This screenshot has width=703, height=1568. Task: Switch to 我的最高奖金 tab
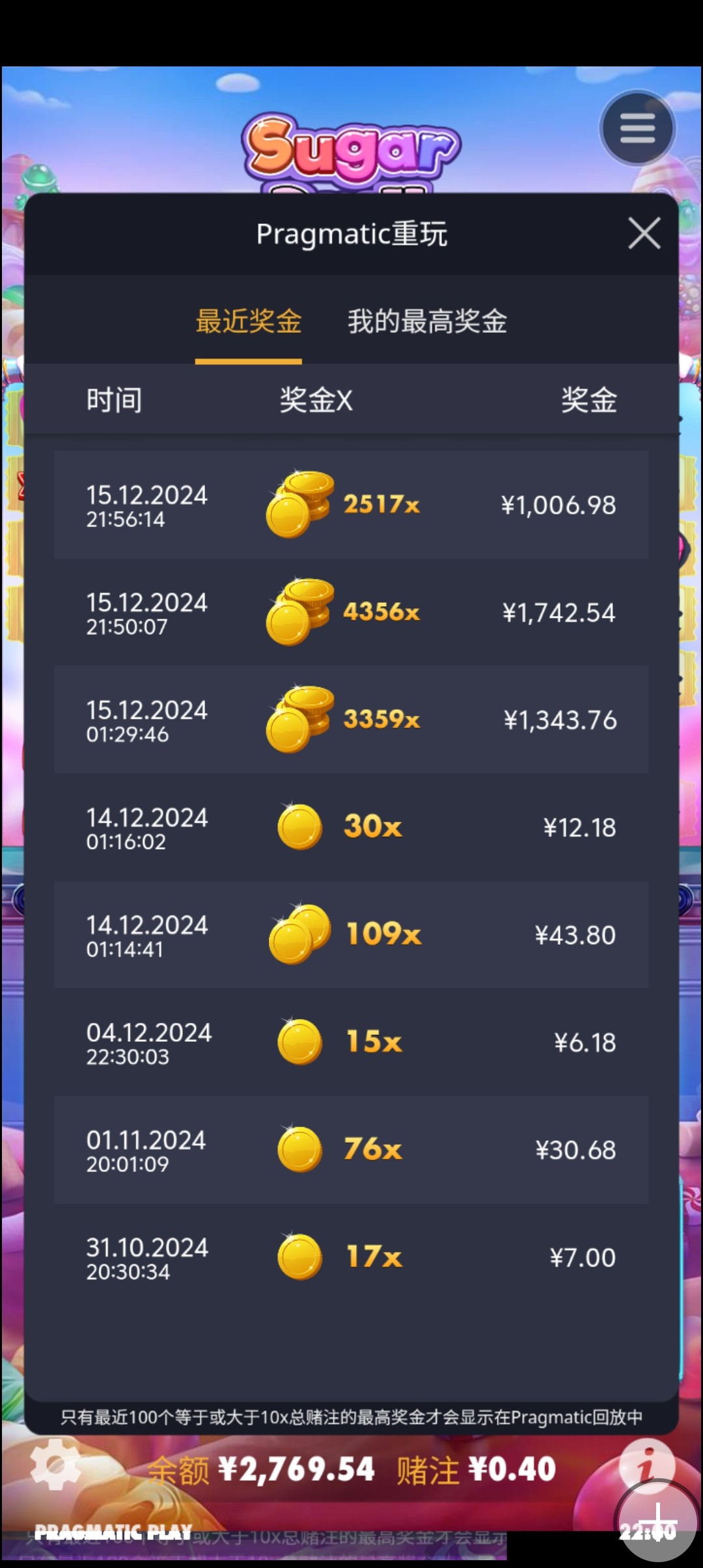pos(427,322)
